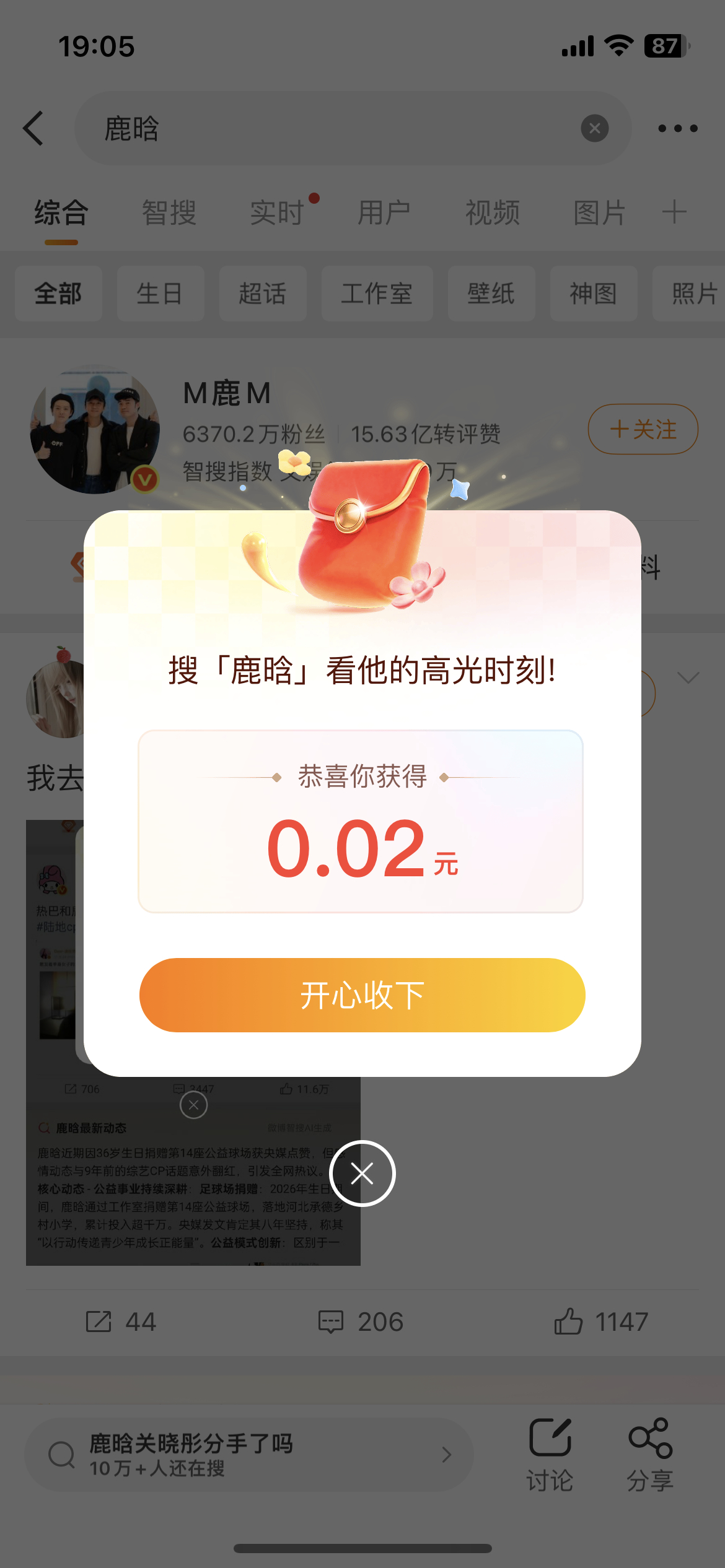Open the three-dot more options menu

point(678,128)
